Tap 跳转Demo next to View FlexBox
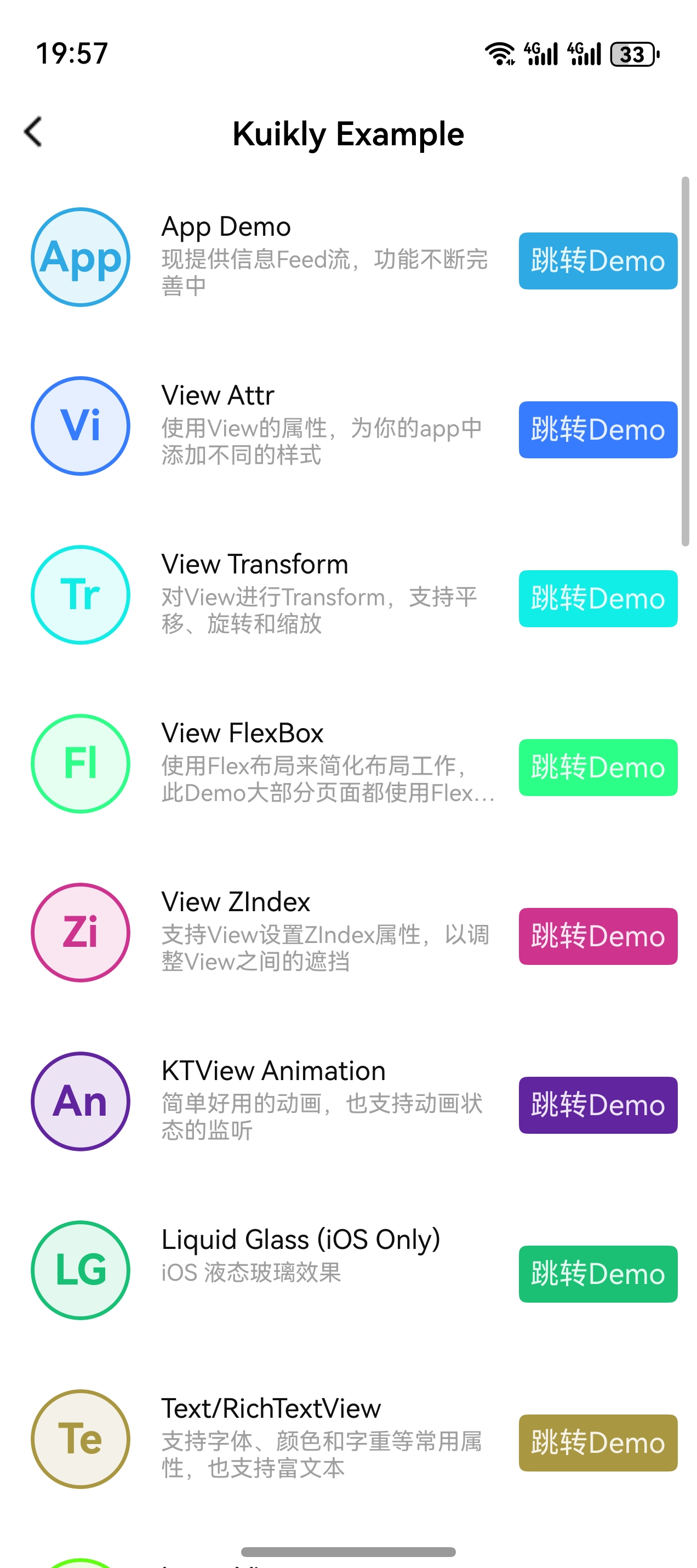 [x=597, y=767]
